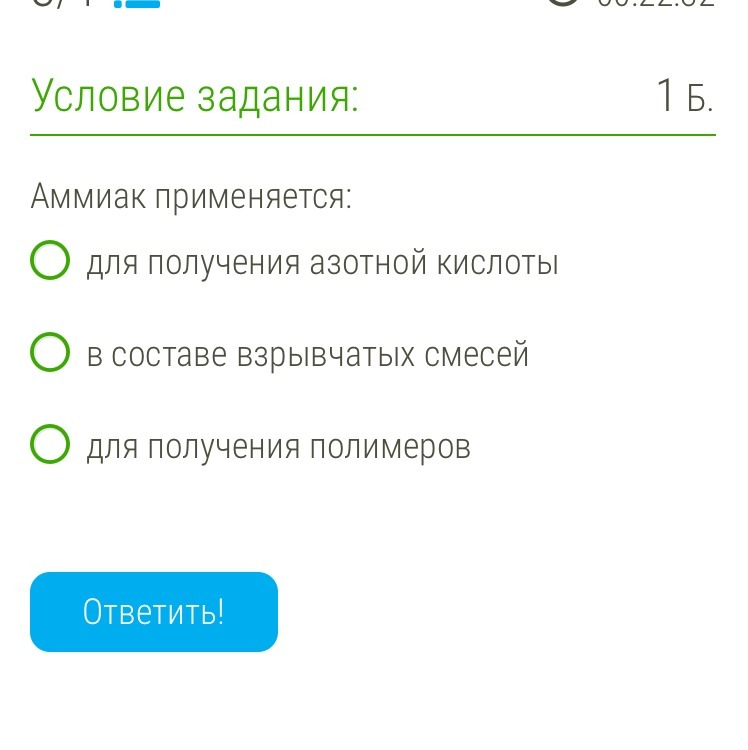Select the option 'для получения азотной кислоты'
The width and height of the screenshot is (748, 750).
(x=50, y=262)
